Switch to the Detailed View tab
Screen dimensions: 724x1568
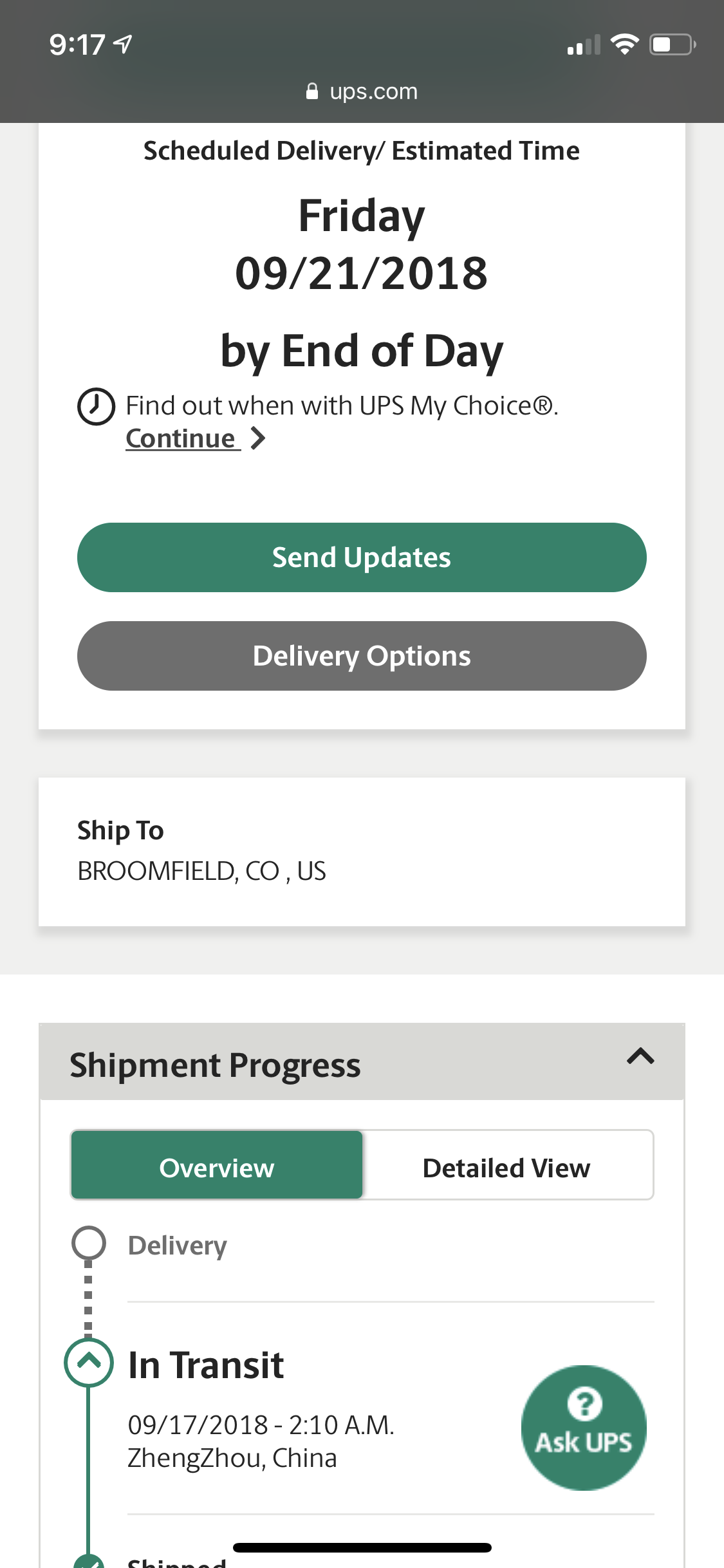pos(507,1168)
